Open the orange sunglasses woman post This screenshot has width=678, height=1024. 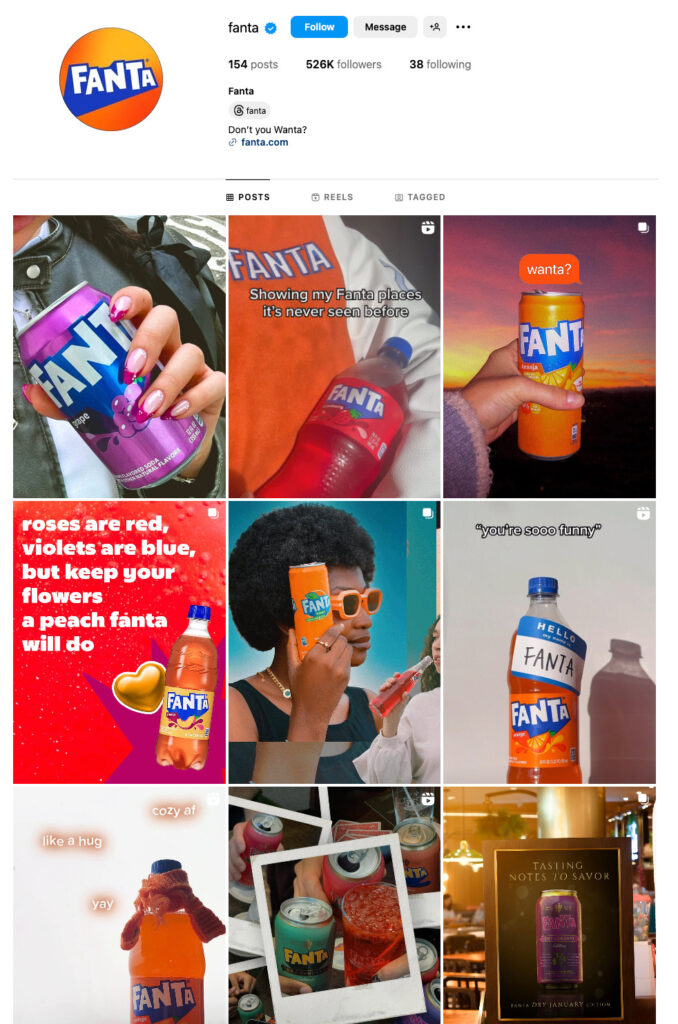point(333,642)
